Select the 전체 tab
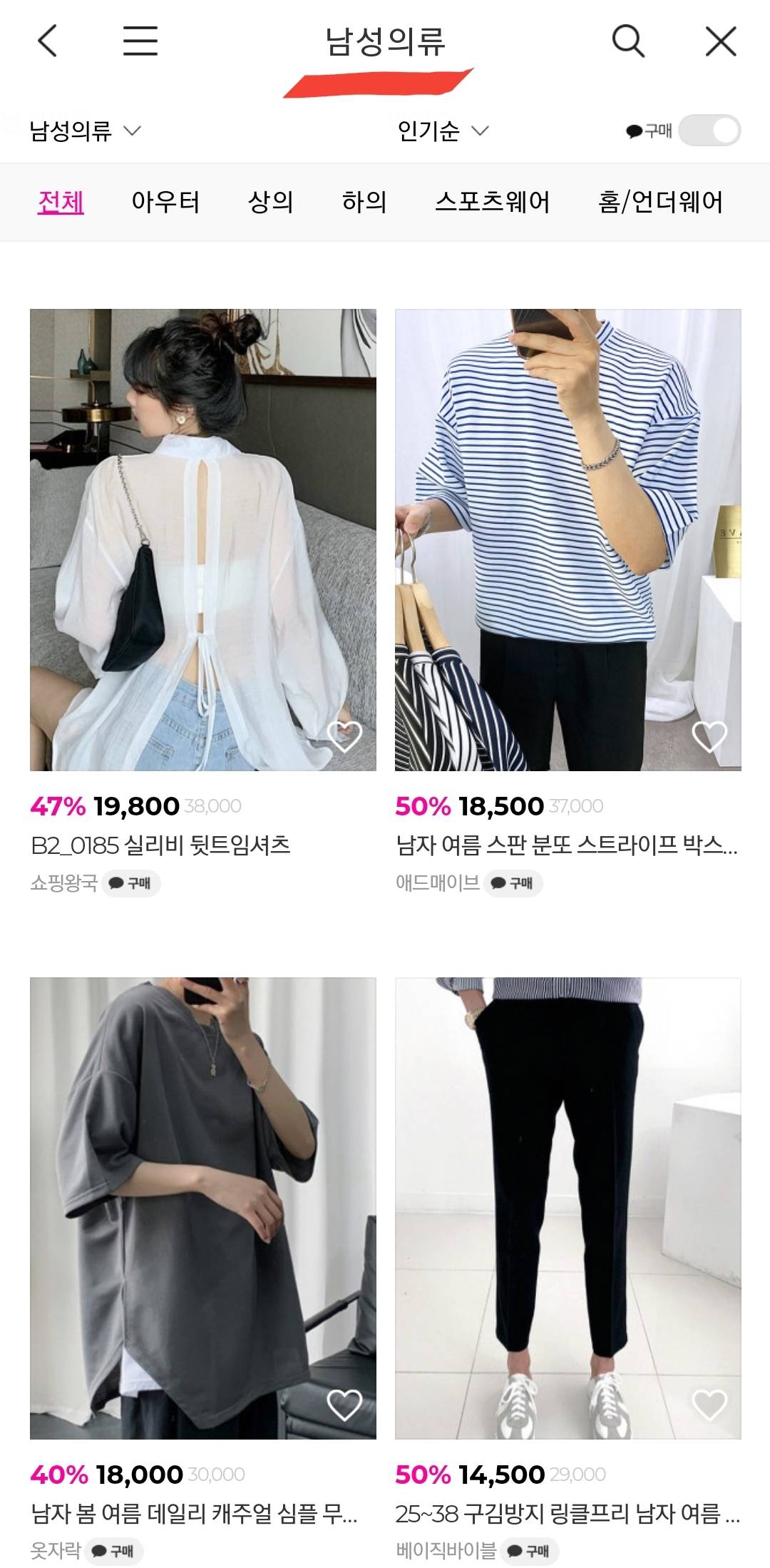The height and width of the screenshot is (1568, 770). click(x=61, y=202)
